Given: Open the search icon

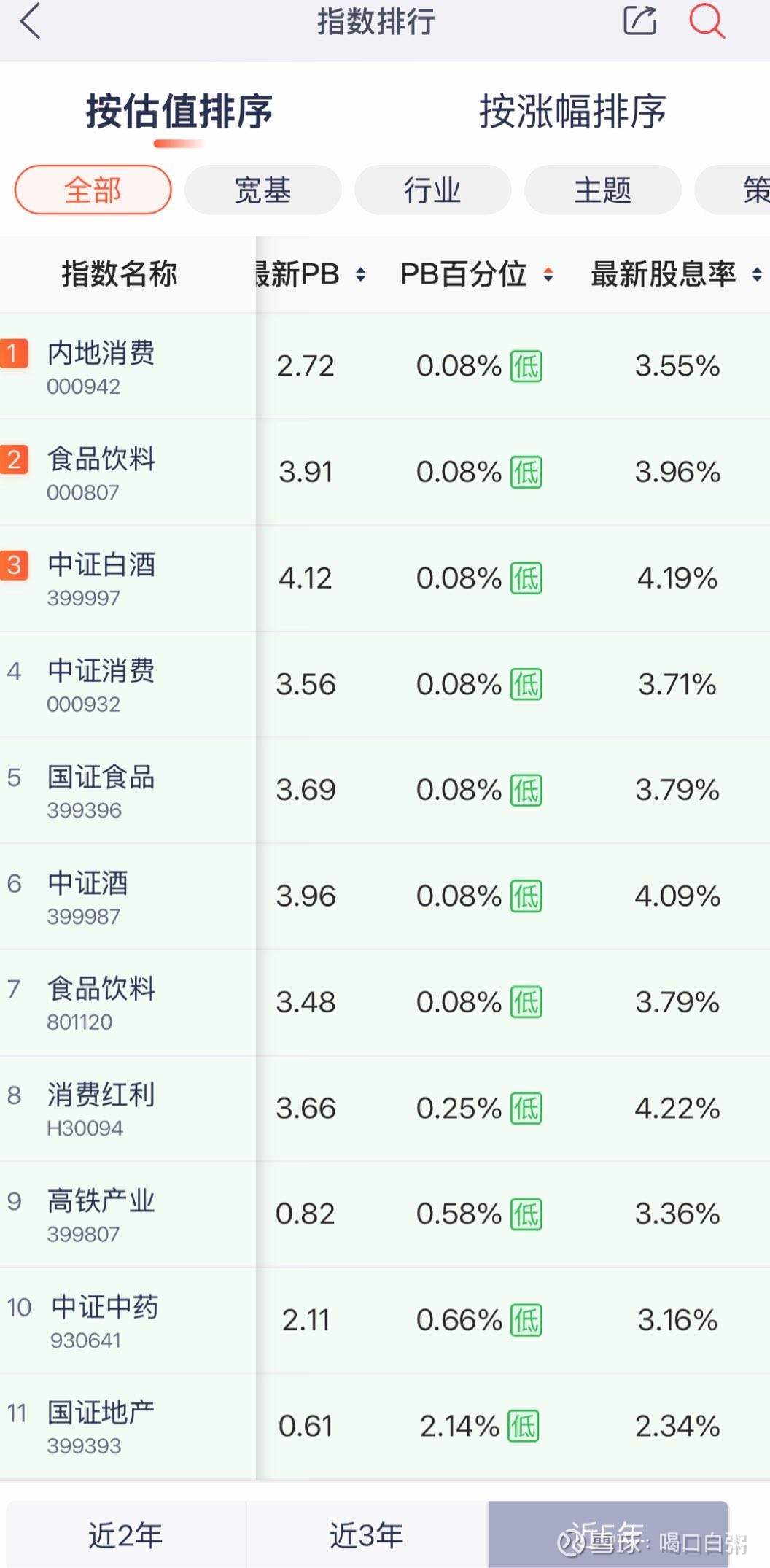Looking at the screenshot, I should pos(707,20).
